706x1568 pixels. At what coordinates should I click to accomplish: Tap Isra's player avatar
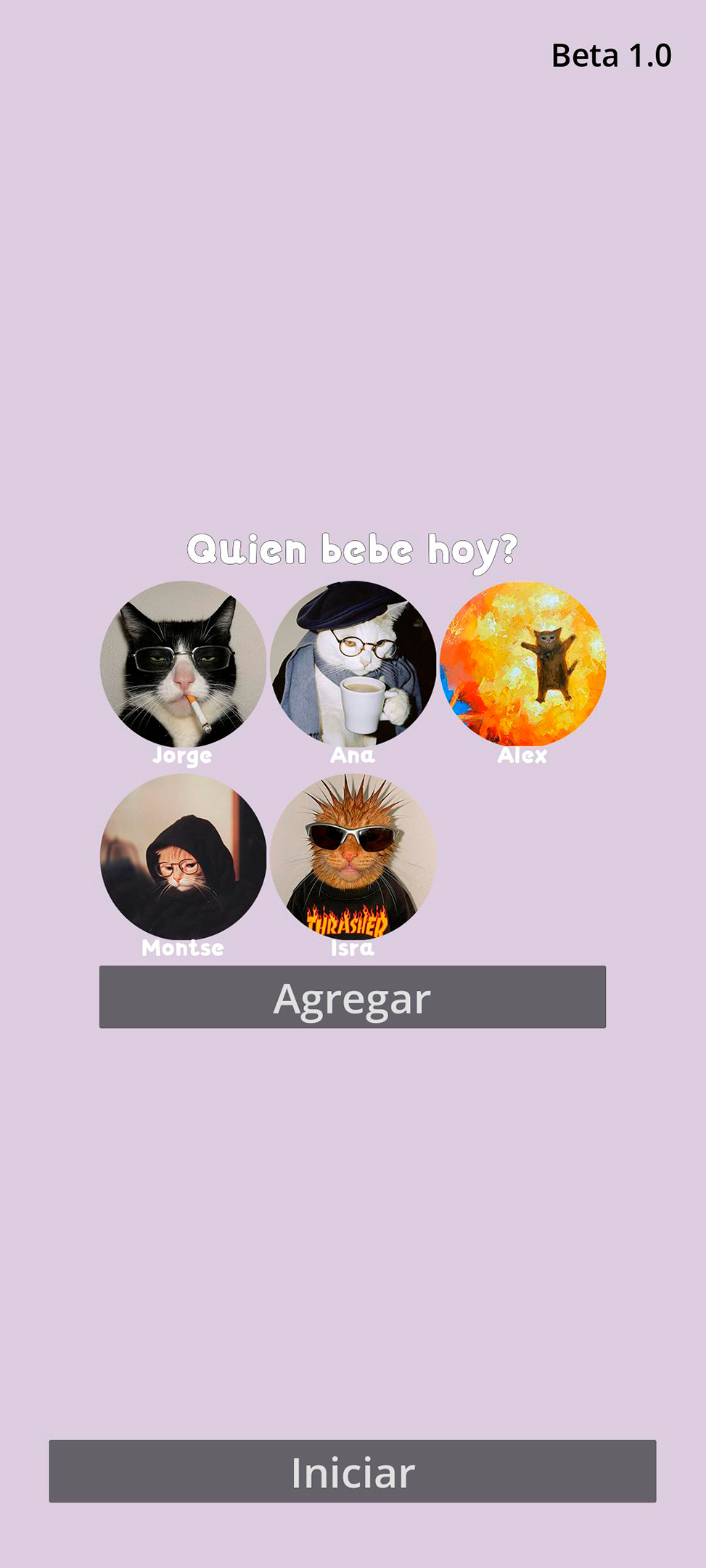click(353, 857)
